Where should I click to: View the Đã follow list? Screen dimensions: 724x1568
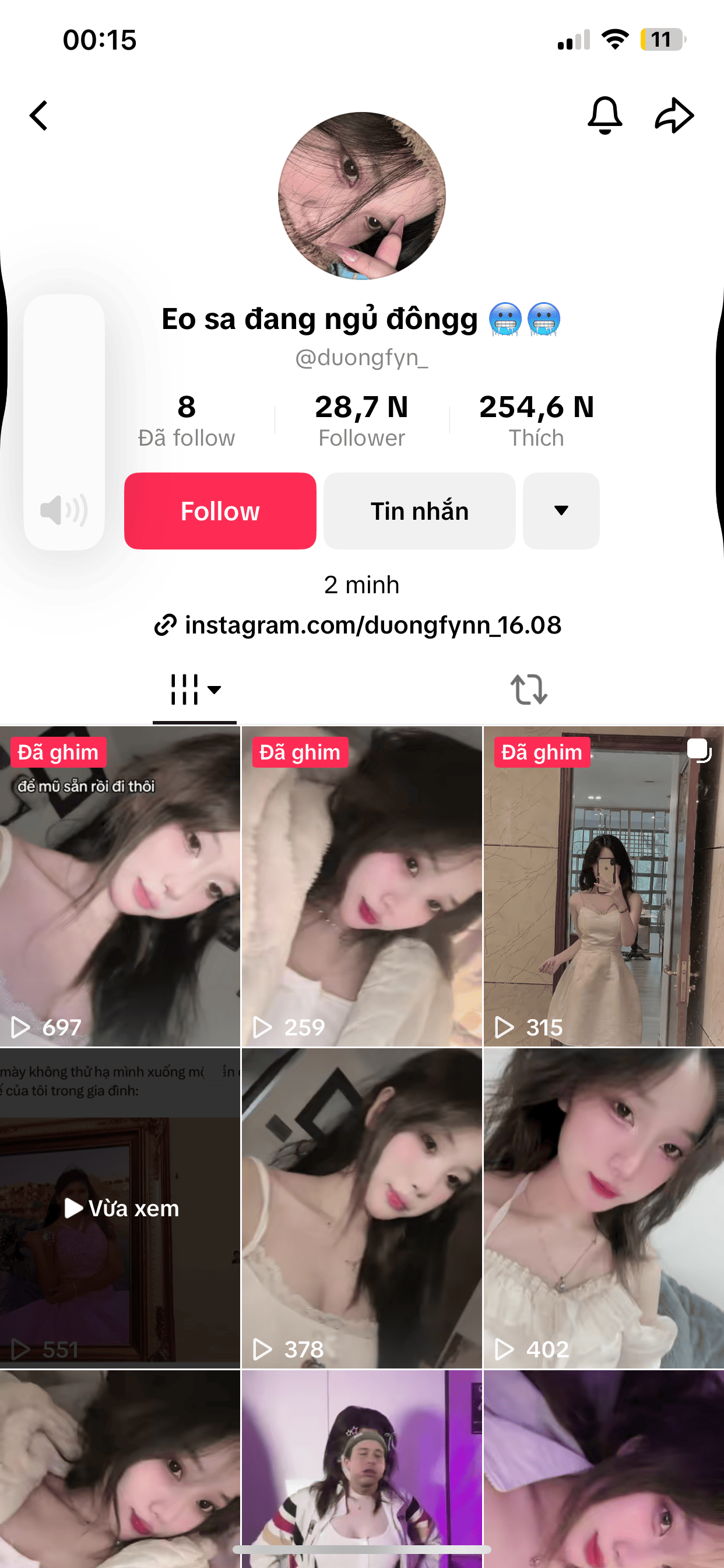pos(186,421)
